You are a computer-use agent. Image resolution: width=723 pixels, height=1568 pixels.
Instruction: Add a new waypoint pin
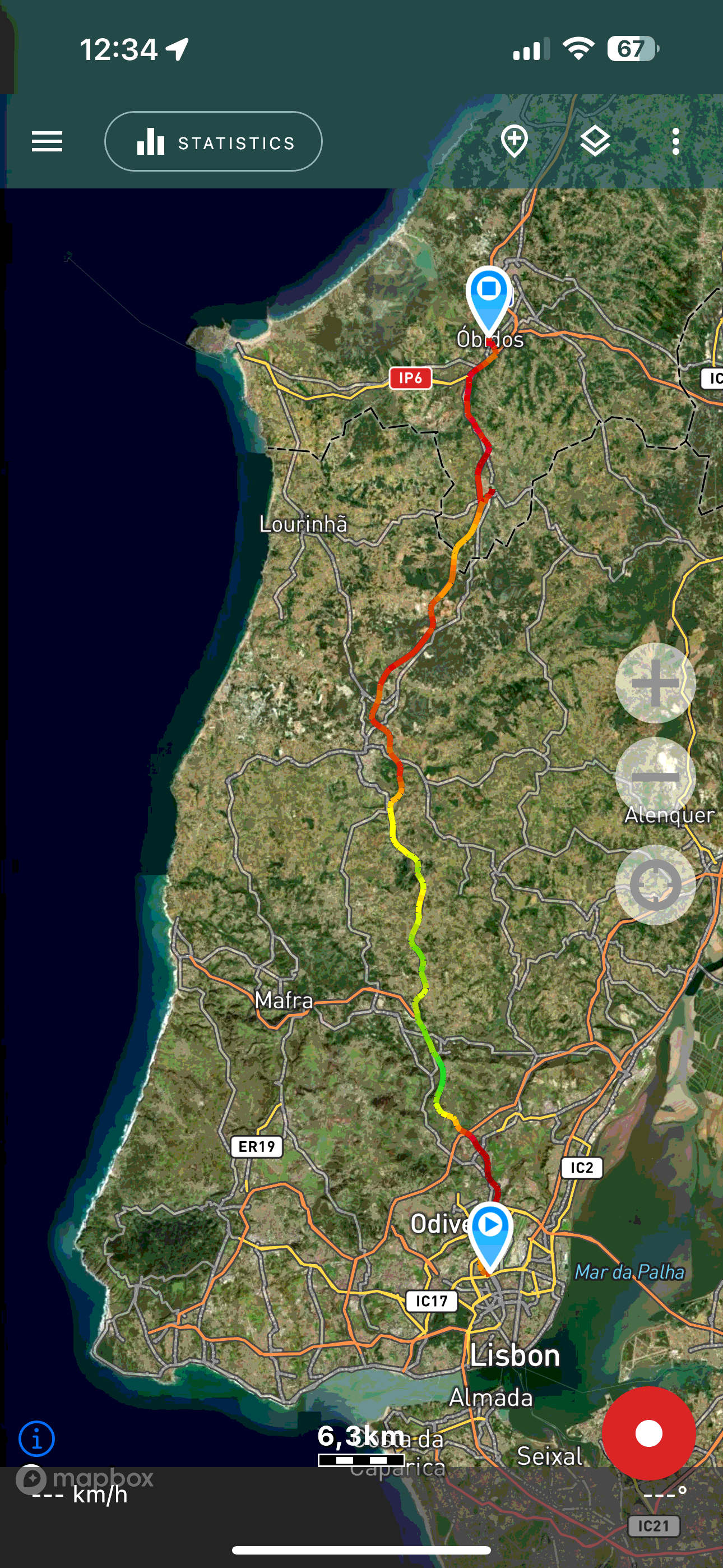pyautogui.click(x=515, y=141)
